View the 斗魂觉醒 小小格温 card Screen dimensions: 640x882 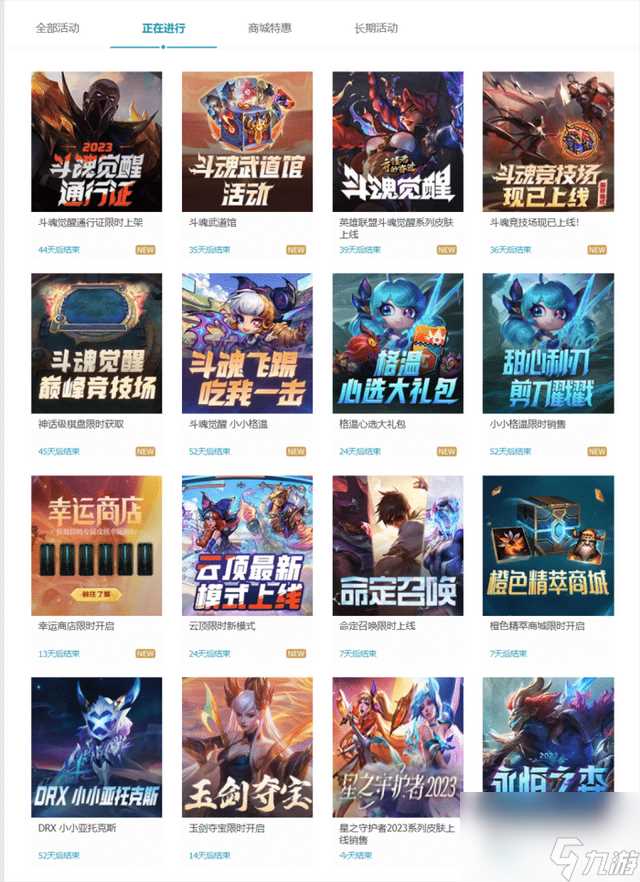click(247, 343)
